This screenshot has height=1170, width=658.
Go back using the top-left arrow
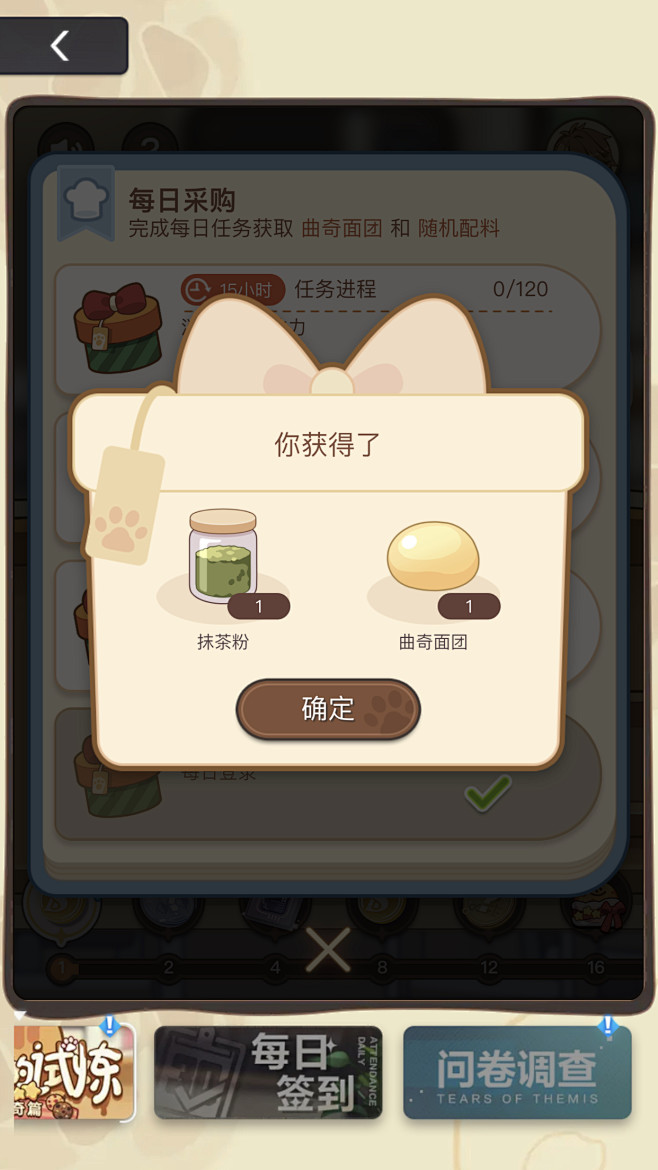coord(61,46)
